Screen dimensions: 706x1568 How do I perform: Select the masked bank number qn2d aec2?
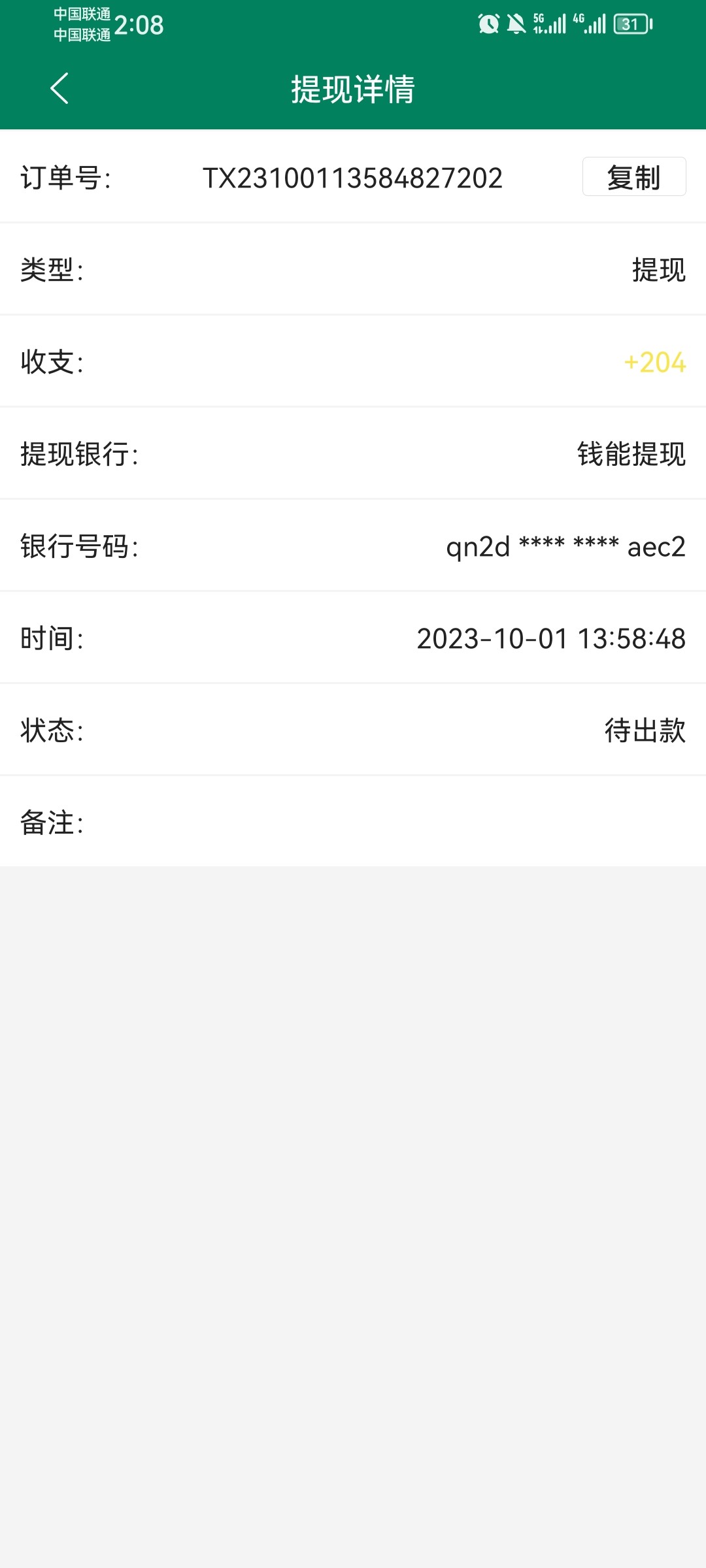[565, 547]
